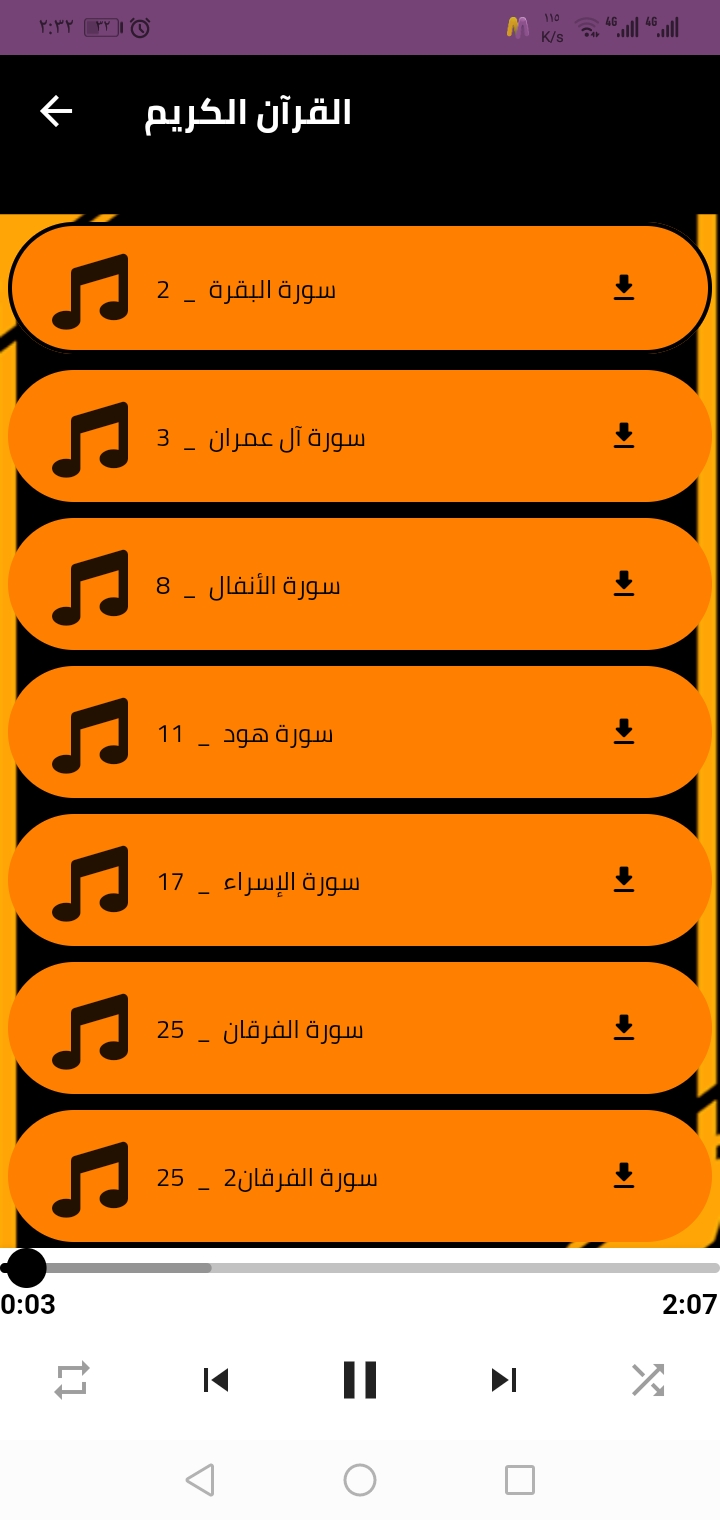Select سورة هود from the list
This screenshot has width=720, height=1520.
click(360, 732)
